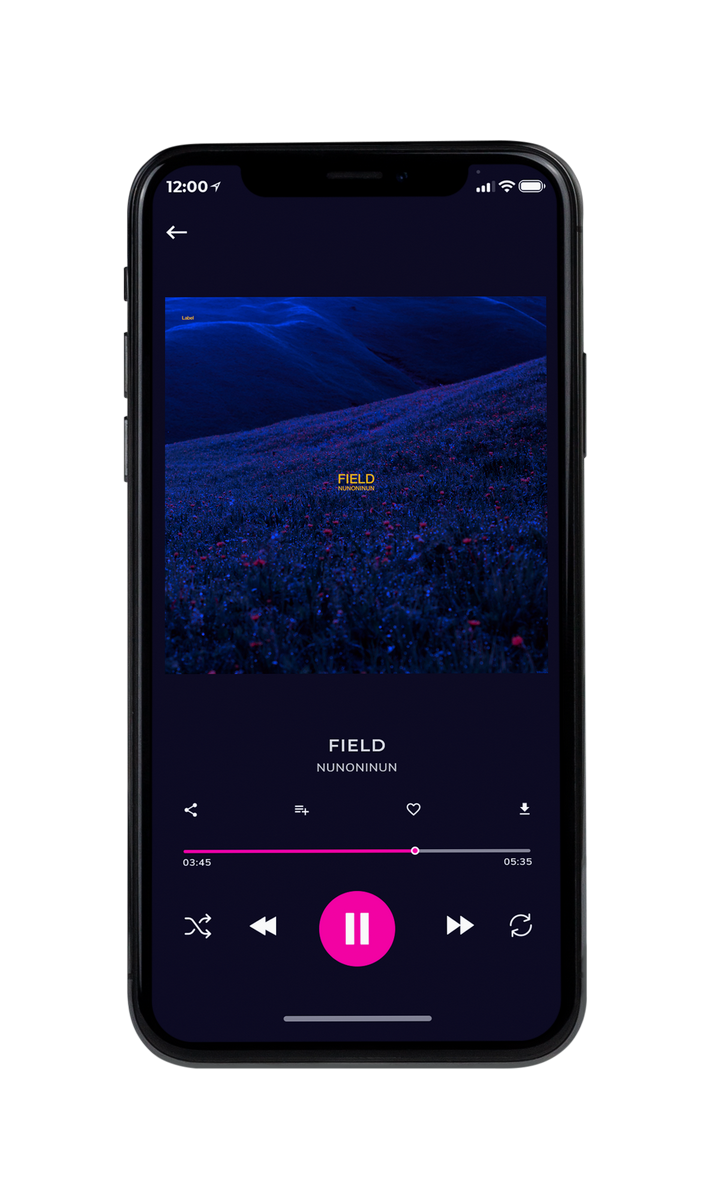The width and height of the screenshot is (720, 1200).
Task: Share the track FIELD
Action: (x=191, y=810)
